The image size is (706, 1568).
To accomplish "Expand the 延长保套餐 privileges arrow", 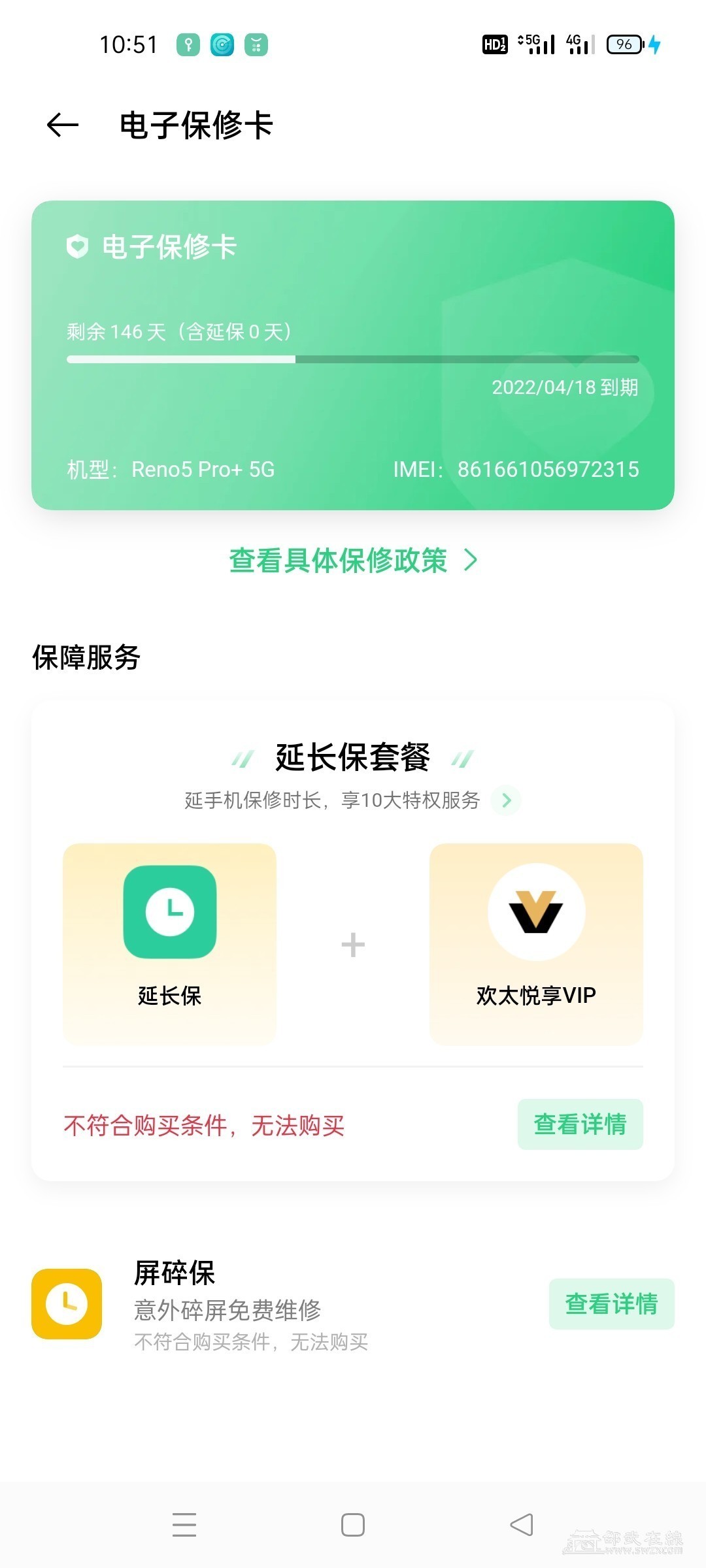I will point(507,800).
